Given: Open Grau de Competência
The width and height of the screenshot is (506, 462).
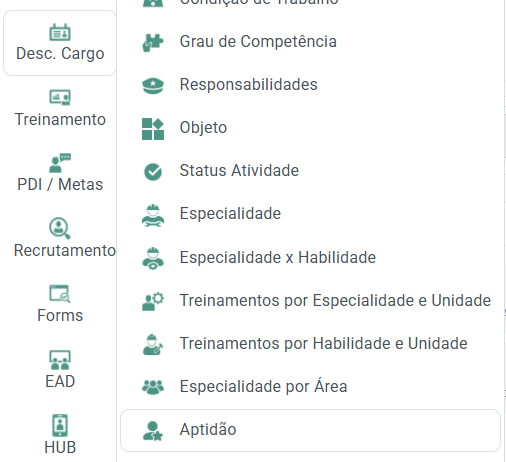Looking at the screenshot, I should click(310, 42).
